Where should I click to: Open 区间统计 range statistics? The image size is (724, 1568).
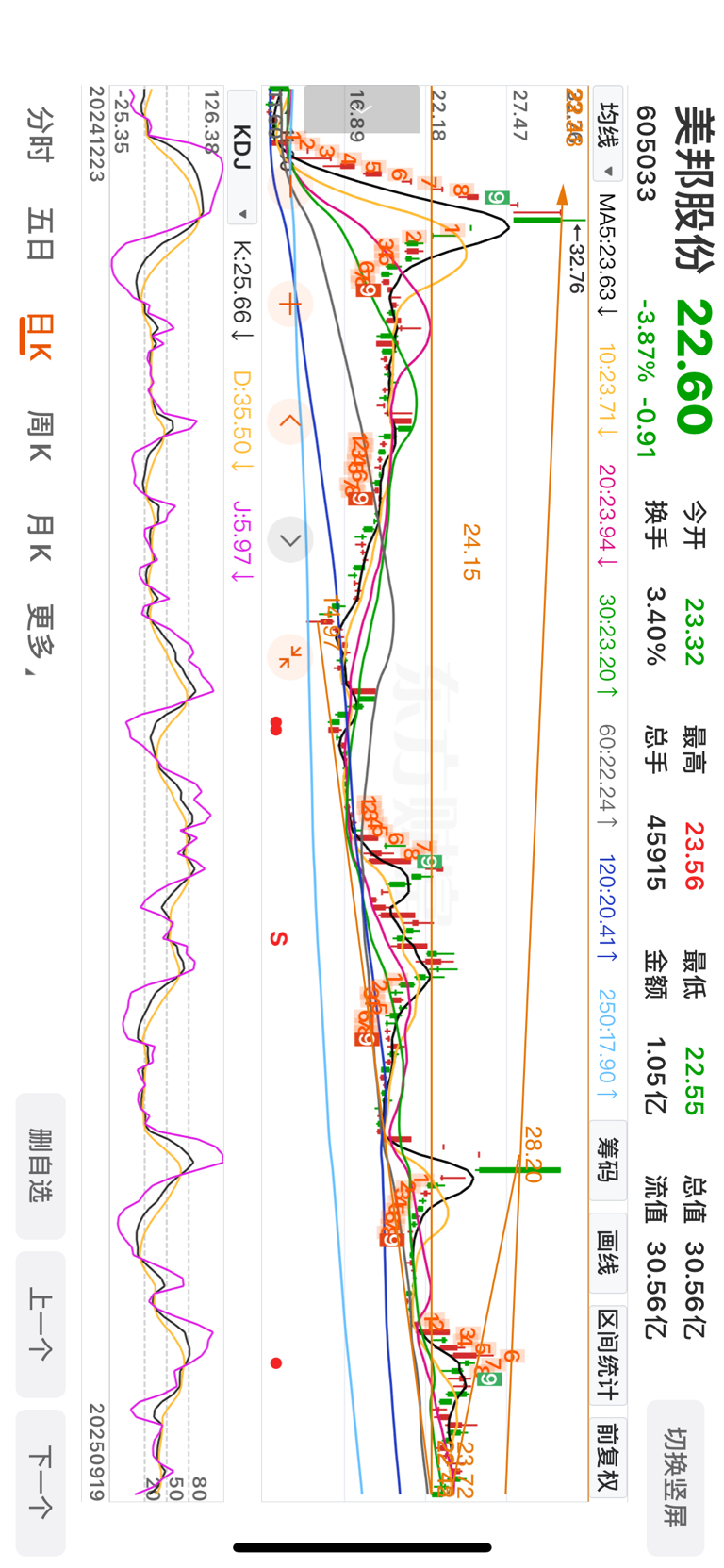pos(608,1354)
